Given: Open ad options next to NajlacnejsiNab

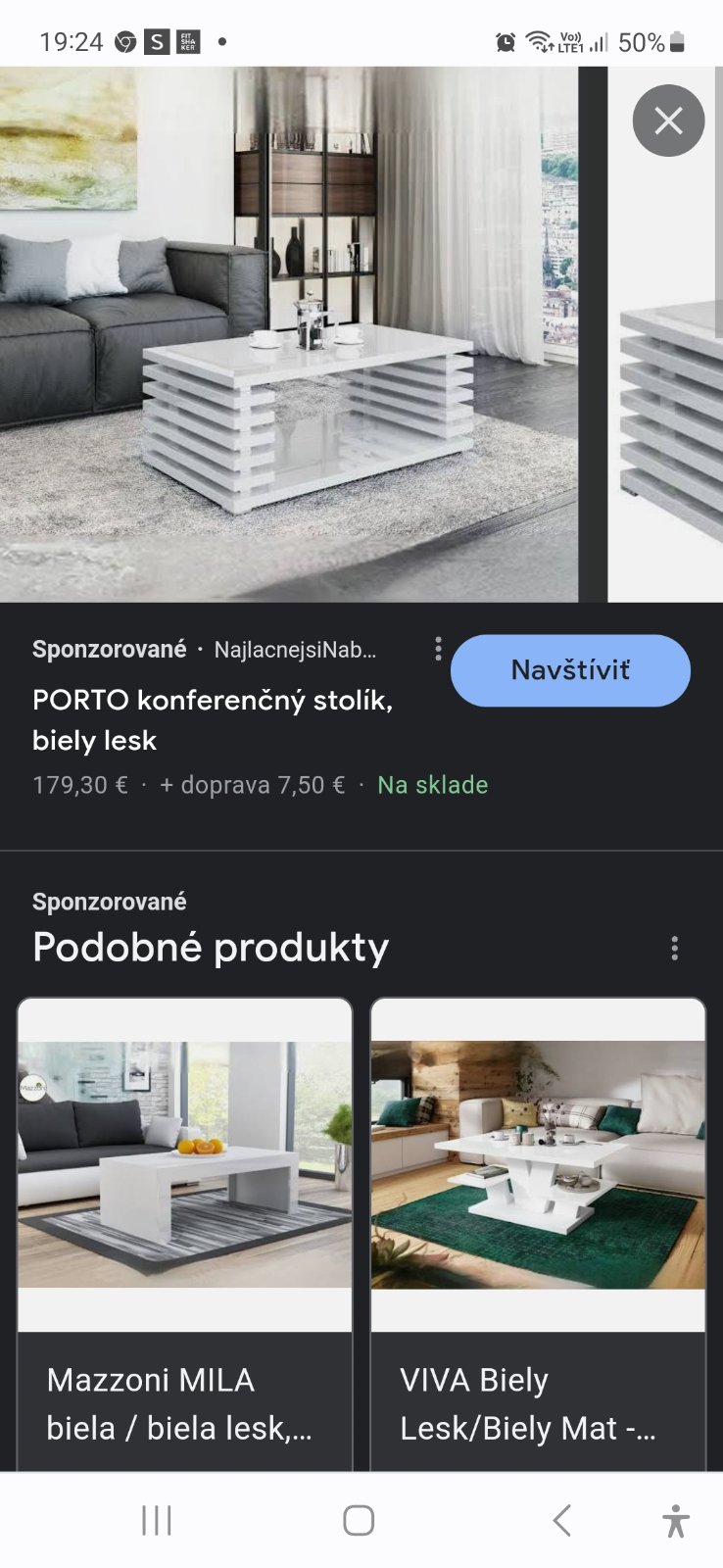Looking at the screenshot, I should [438, 649].
